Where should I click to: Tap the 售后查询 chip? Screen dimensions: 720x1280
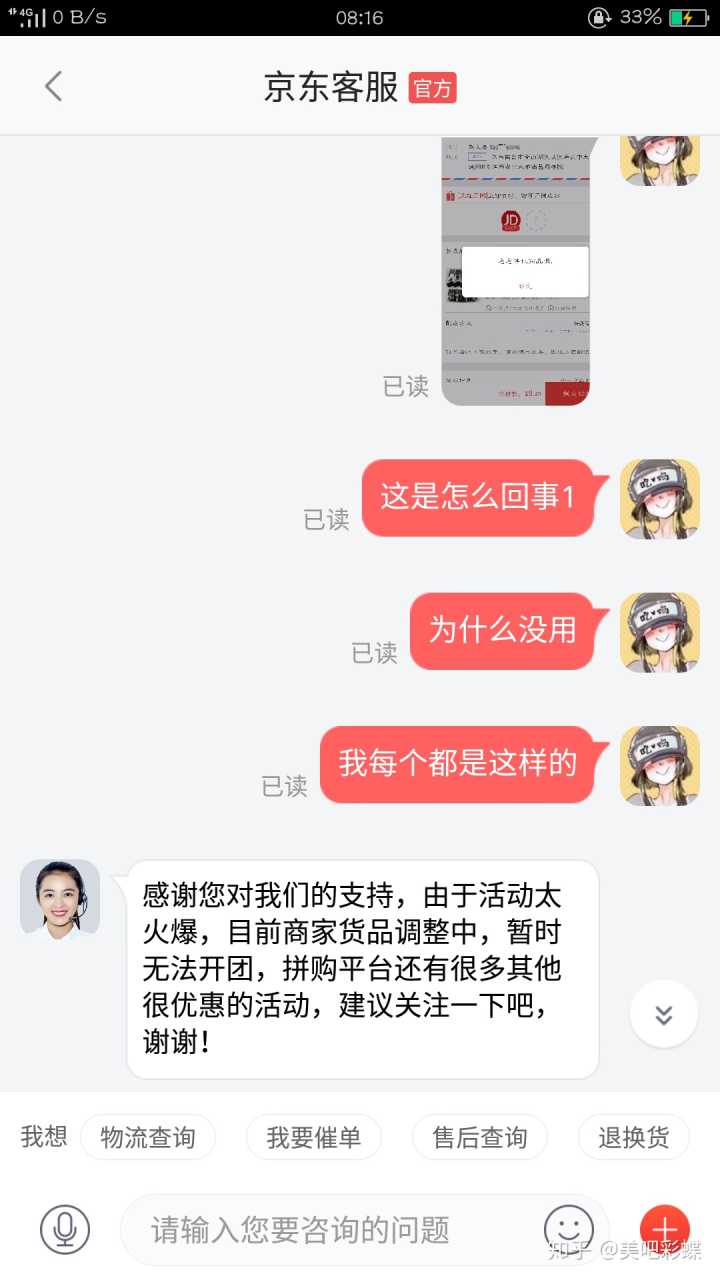pos(480,1137)
